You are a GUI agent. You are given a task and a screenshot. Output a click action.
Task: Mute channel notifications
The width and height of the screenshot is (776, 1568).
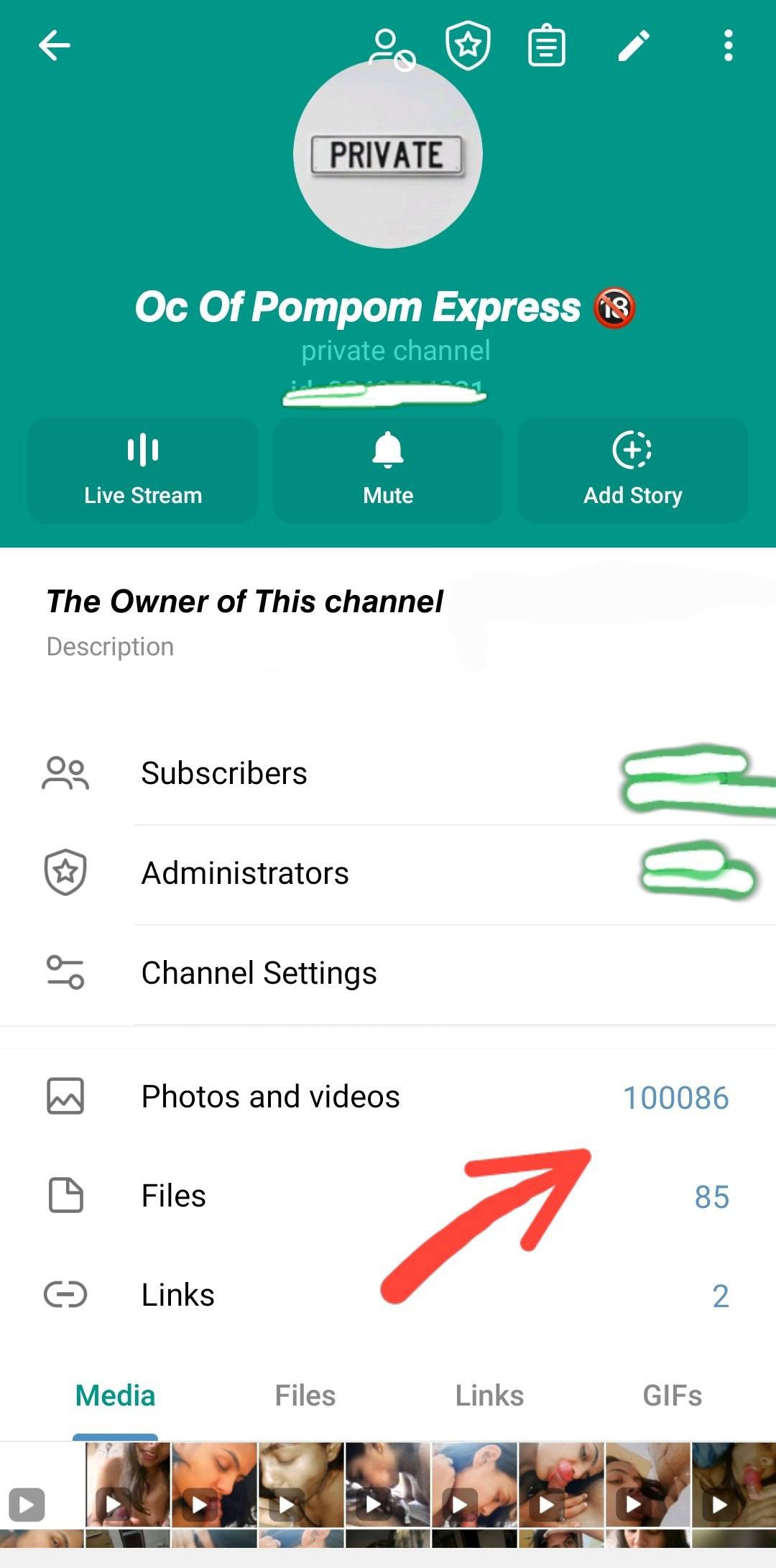tap(388, 470)
